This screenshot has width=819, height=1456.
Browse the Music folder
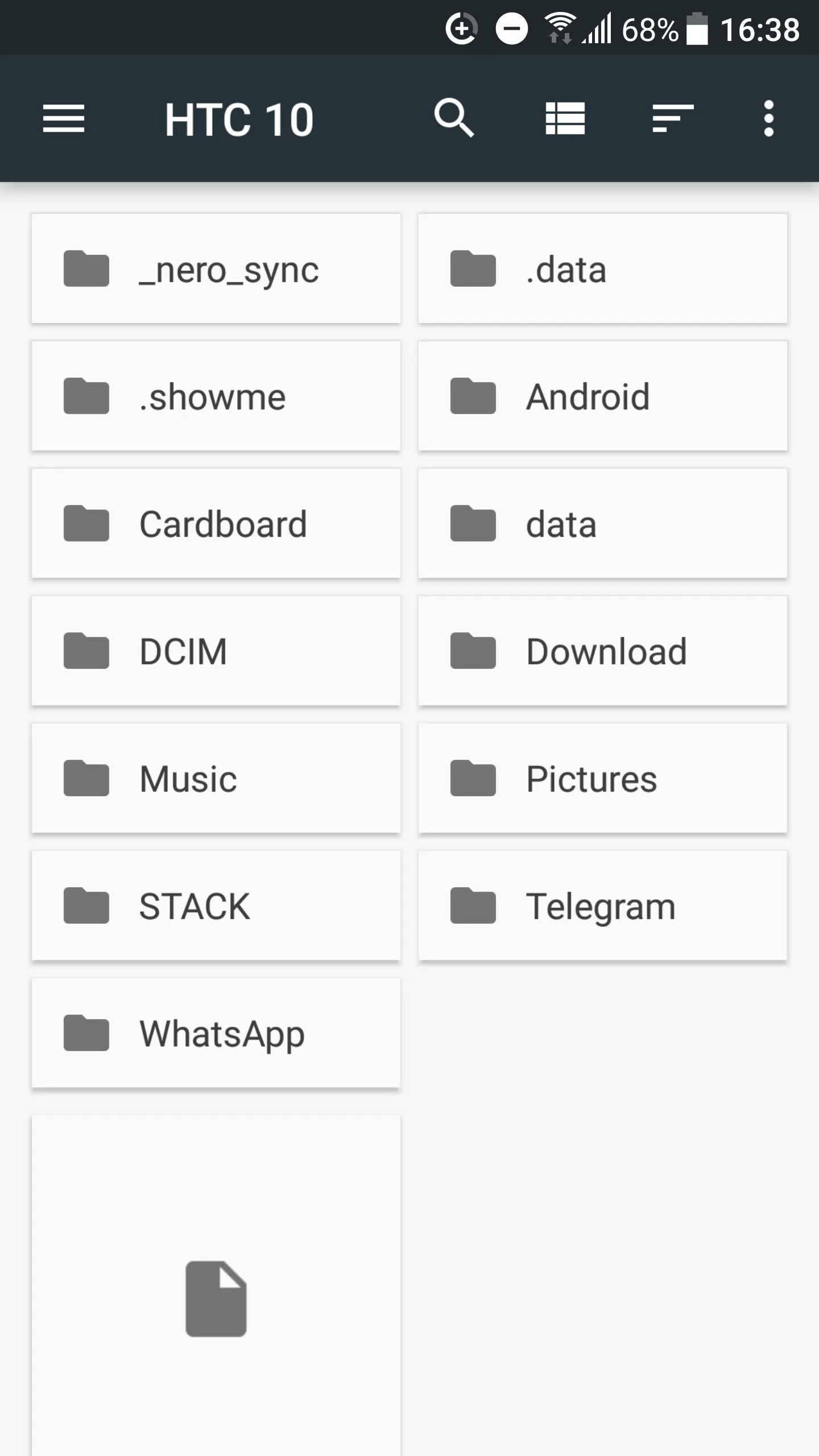pos(216,779)
